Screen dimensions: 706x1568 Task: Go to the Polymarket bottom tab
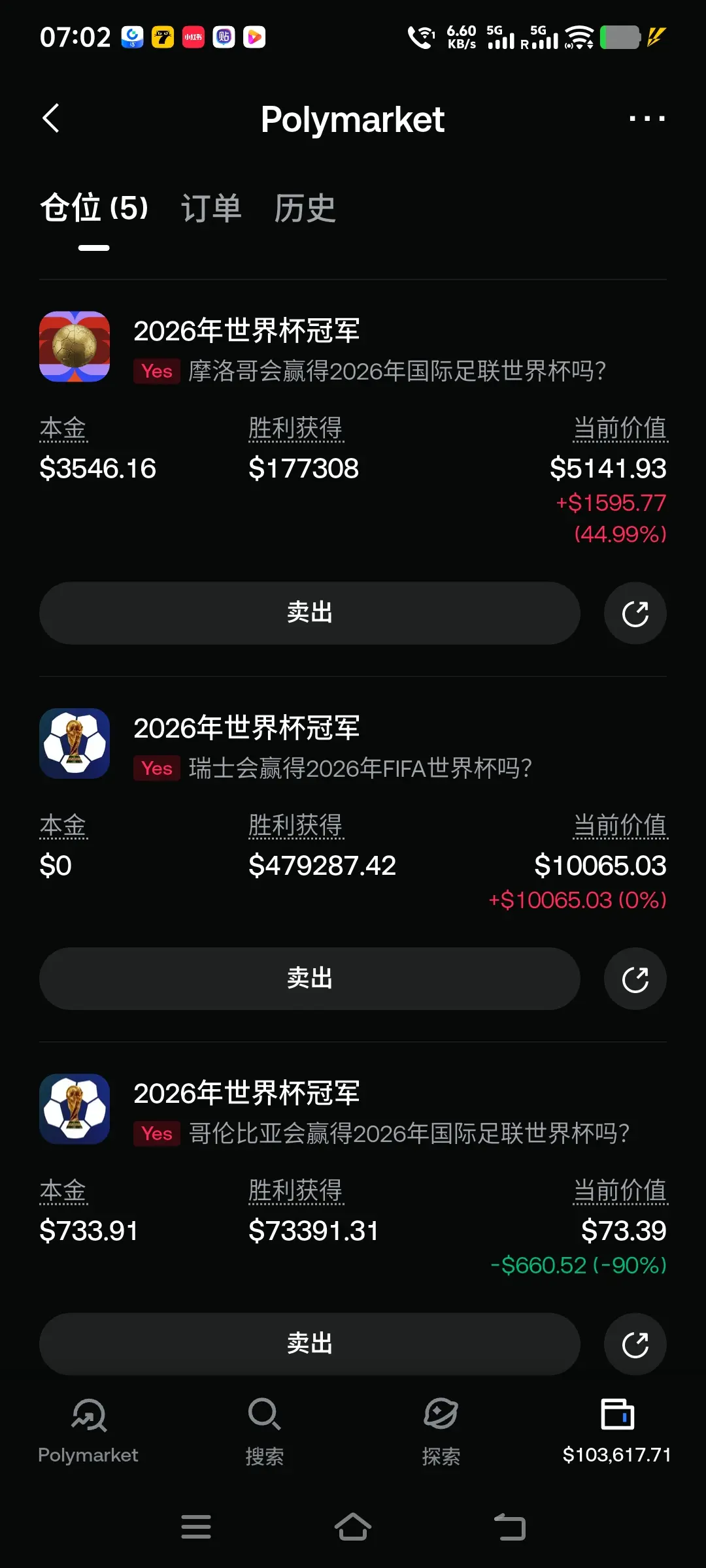pyautogui.click(x=88, y=1432)
